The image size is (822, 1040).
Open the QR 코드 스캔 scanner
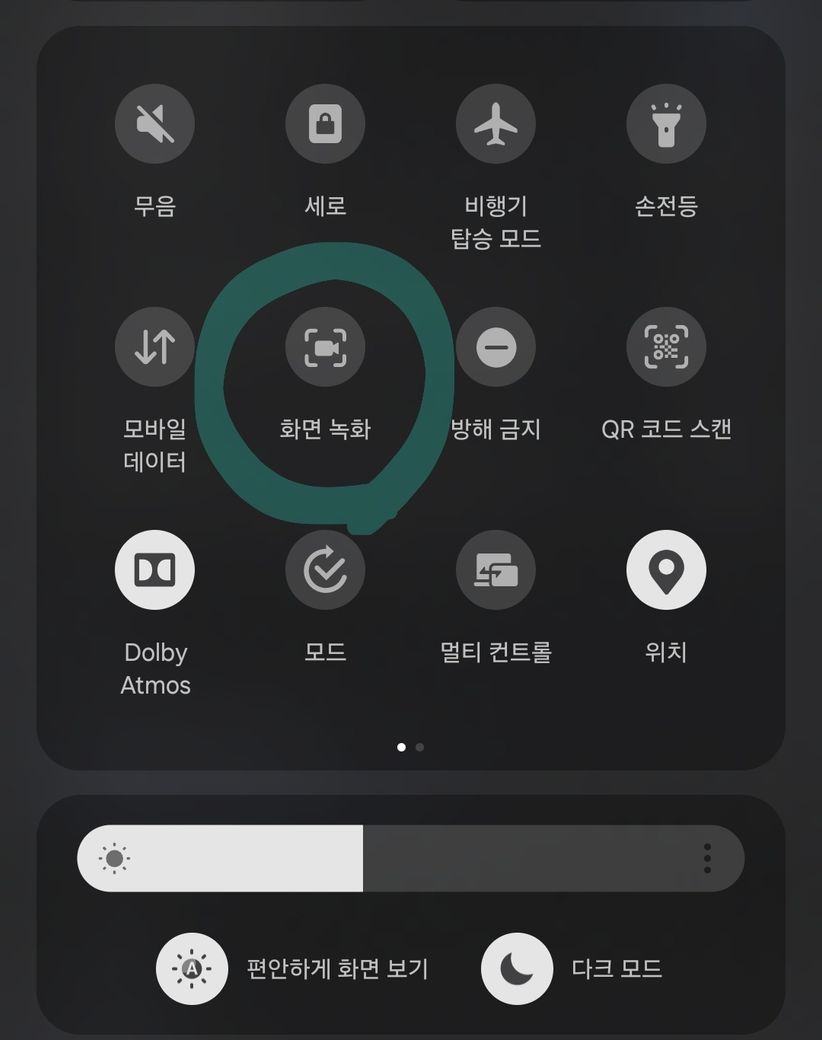(x=666, y=347)
